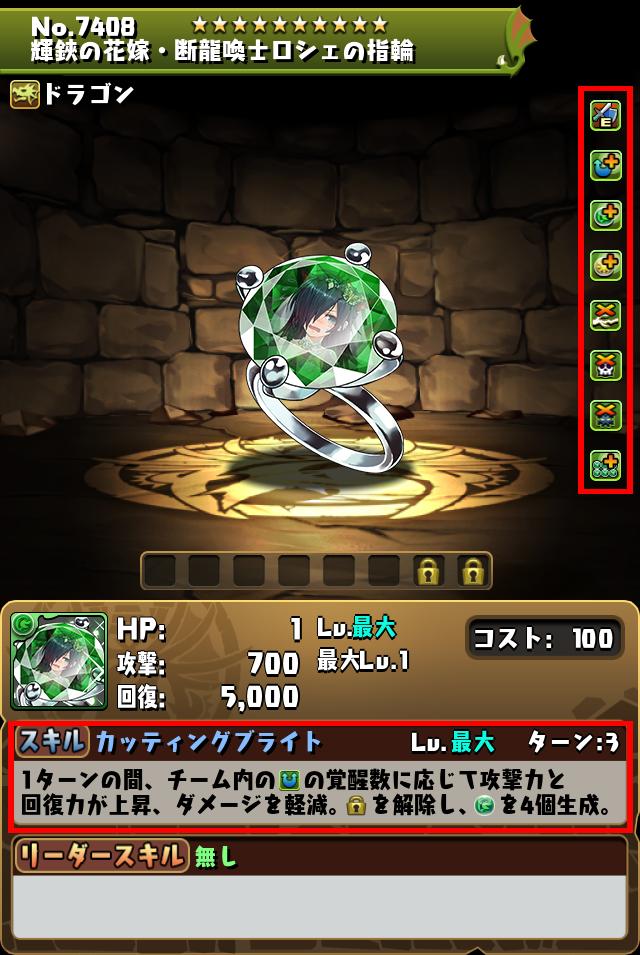
Task: Open the awakening skills icon column
Action: click(x=606, y=290)
